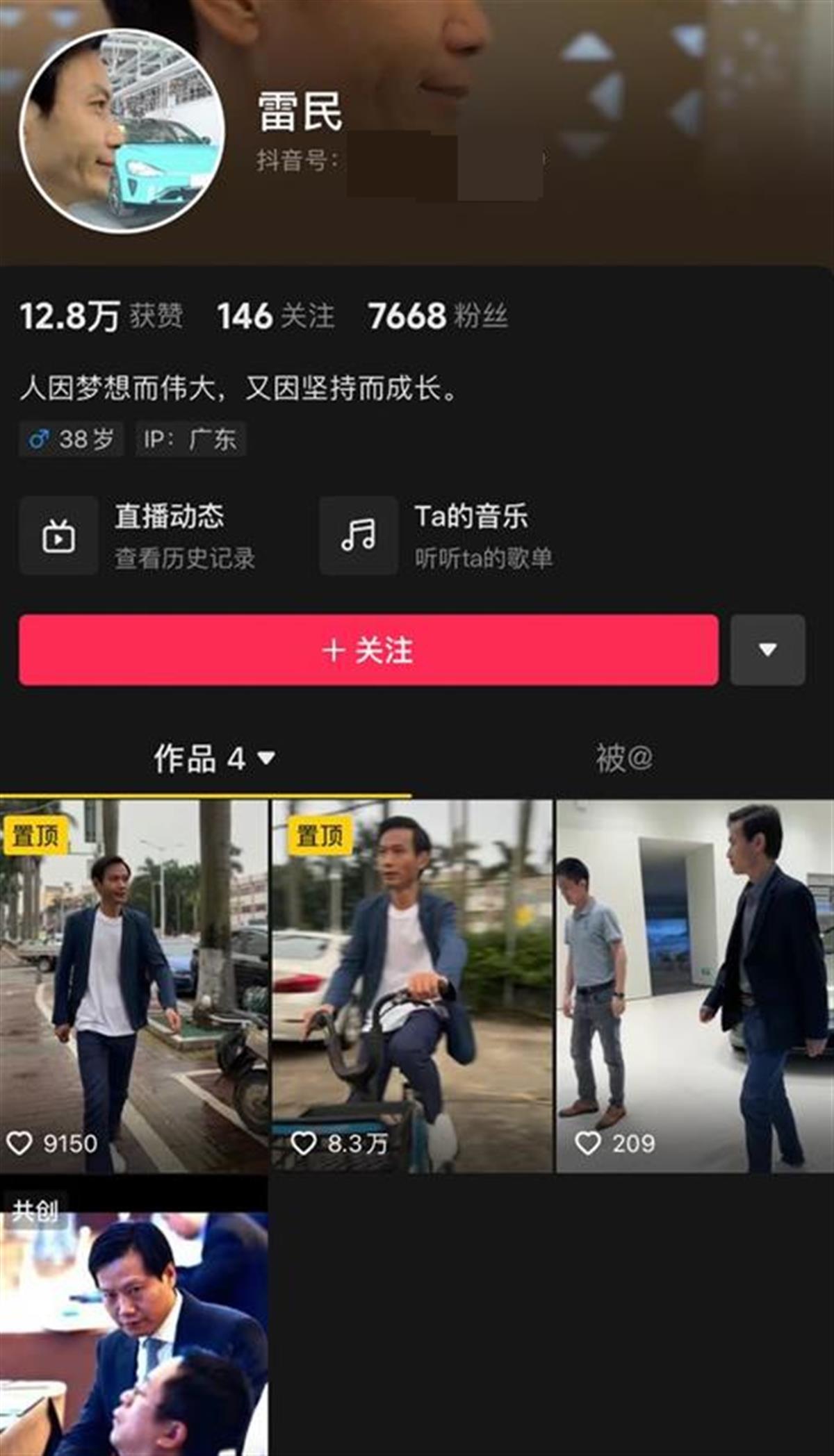This screenshot has height=1456, width=834.
Task: Follow this user with +关注
Action: [368, 650]
